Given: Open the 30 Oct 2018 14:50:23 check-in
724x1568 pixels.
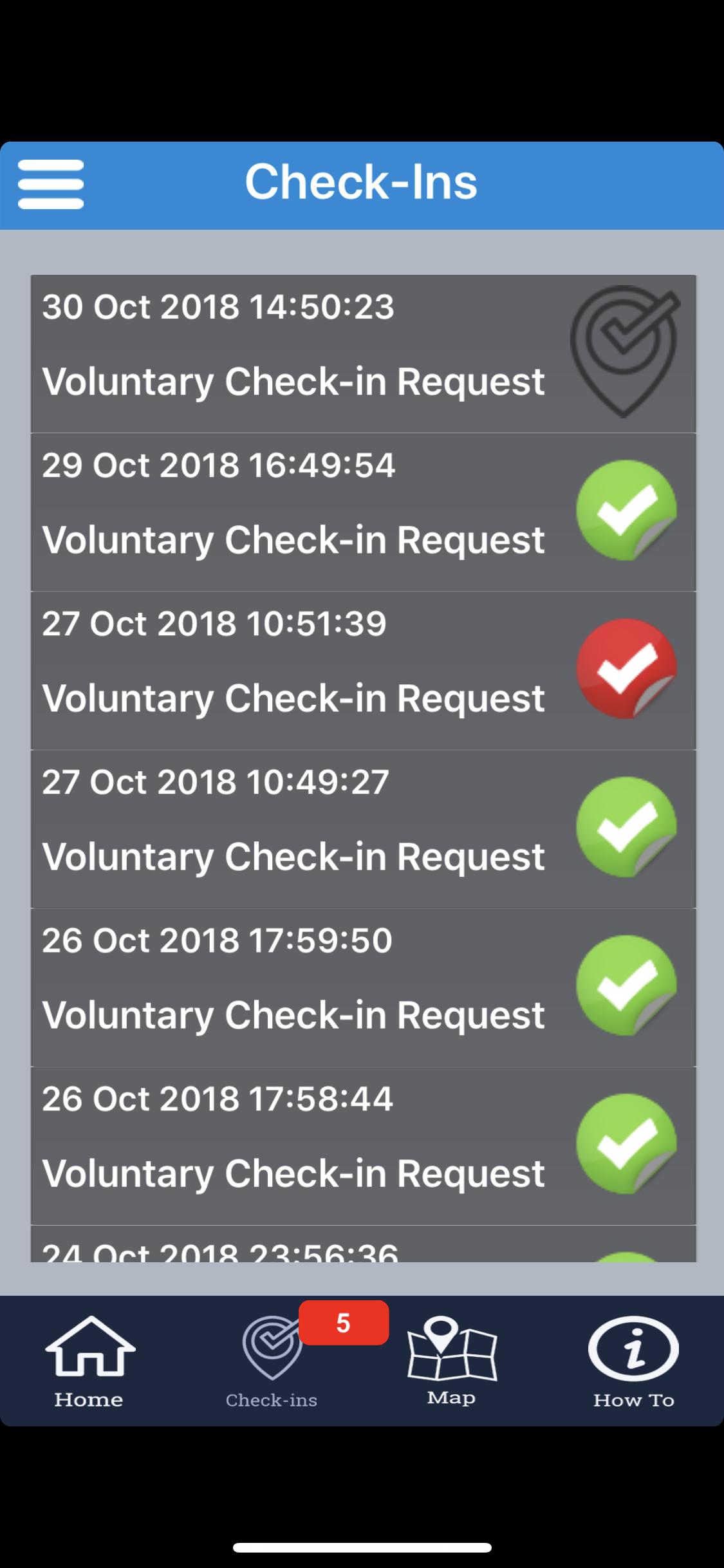Looking at the screenshot, I should tap(363, 354).
